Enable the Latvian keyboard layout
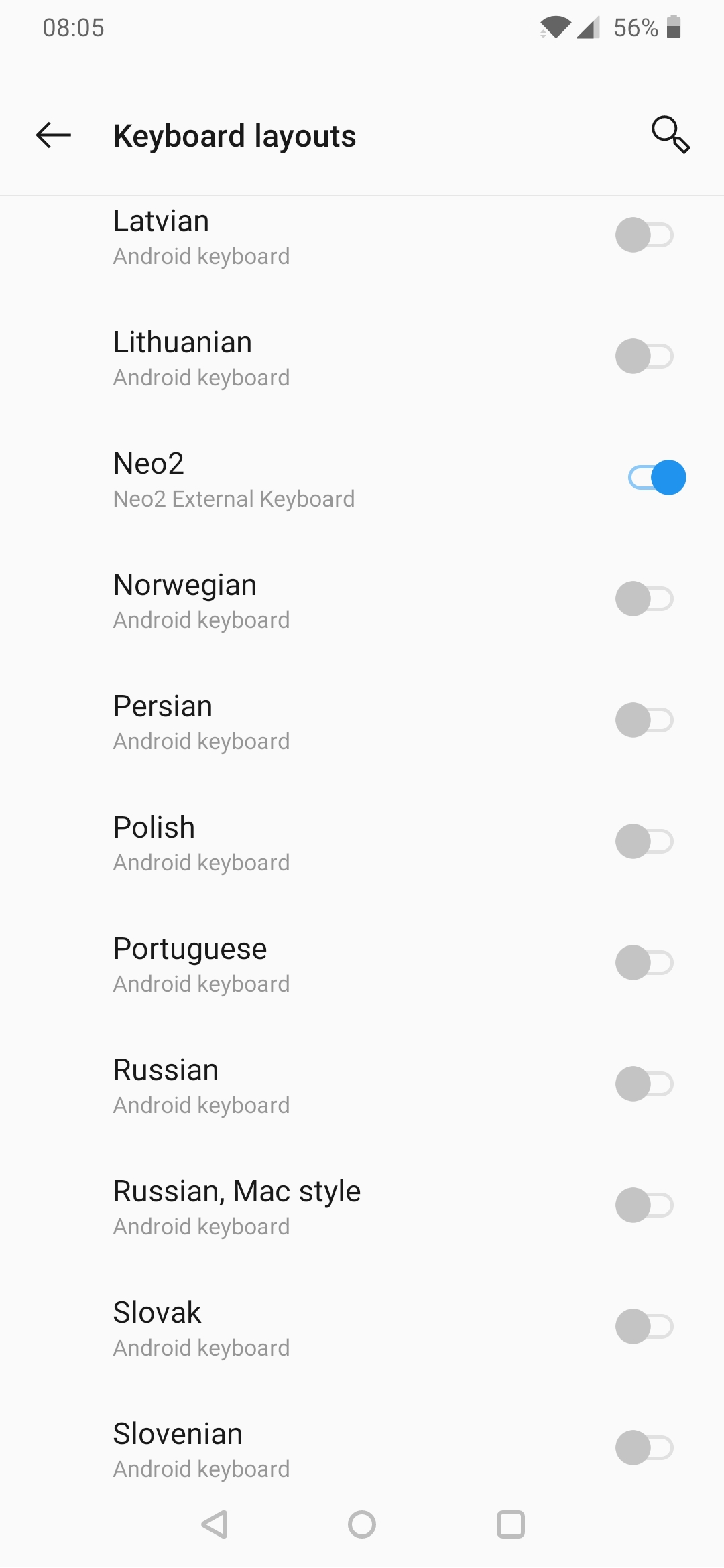 [644, 235]
